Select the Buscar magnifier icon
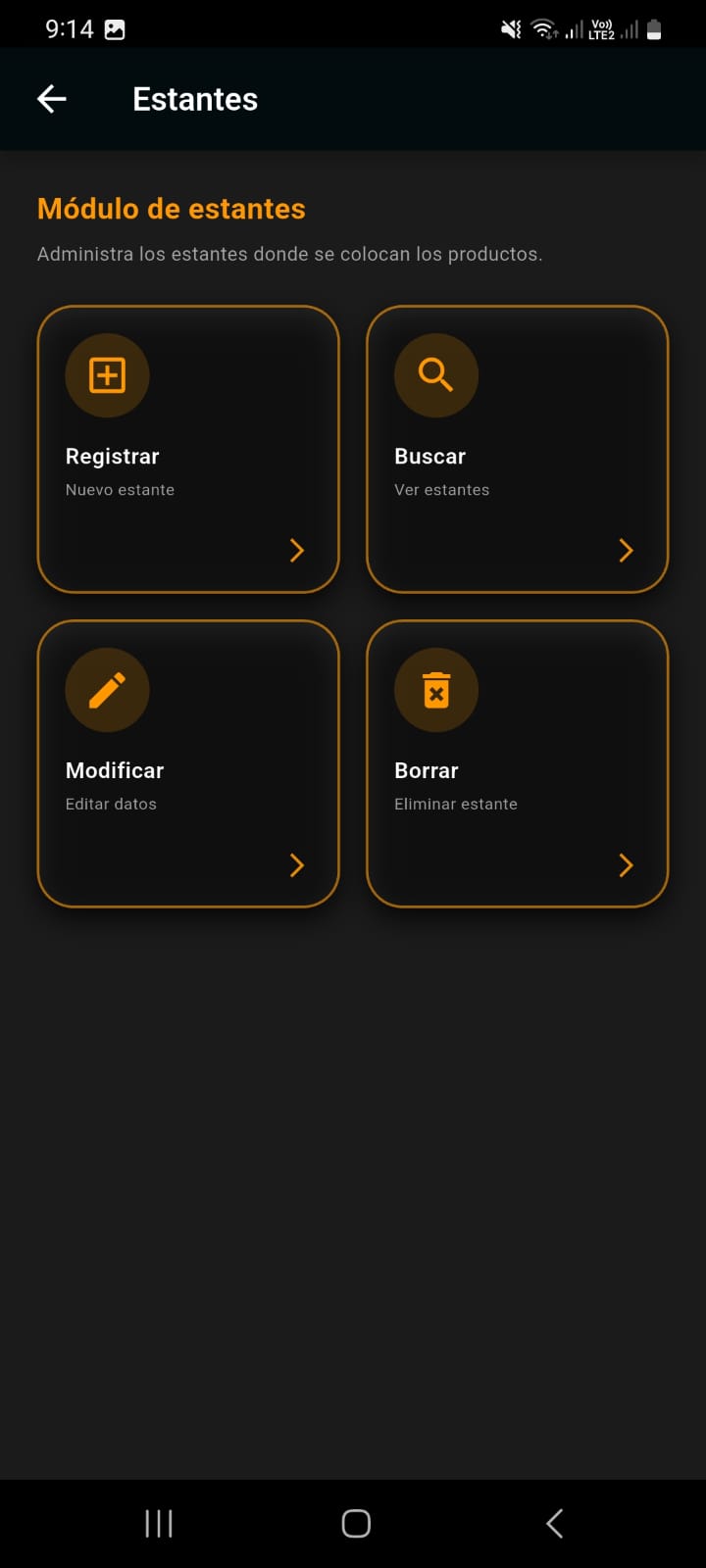Image resolution: width=706 pixels, height=1568 pixels. pos(436,375)
